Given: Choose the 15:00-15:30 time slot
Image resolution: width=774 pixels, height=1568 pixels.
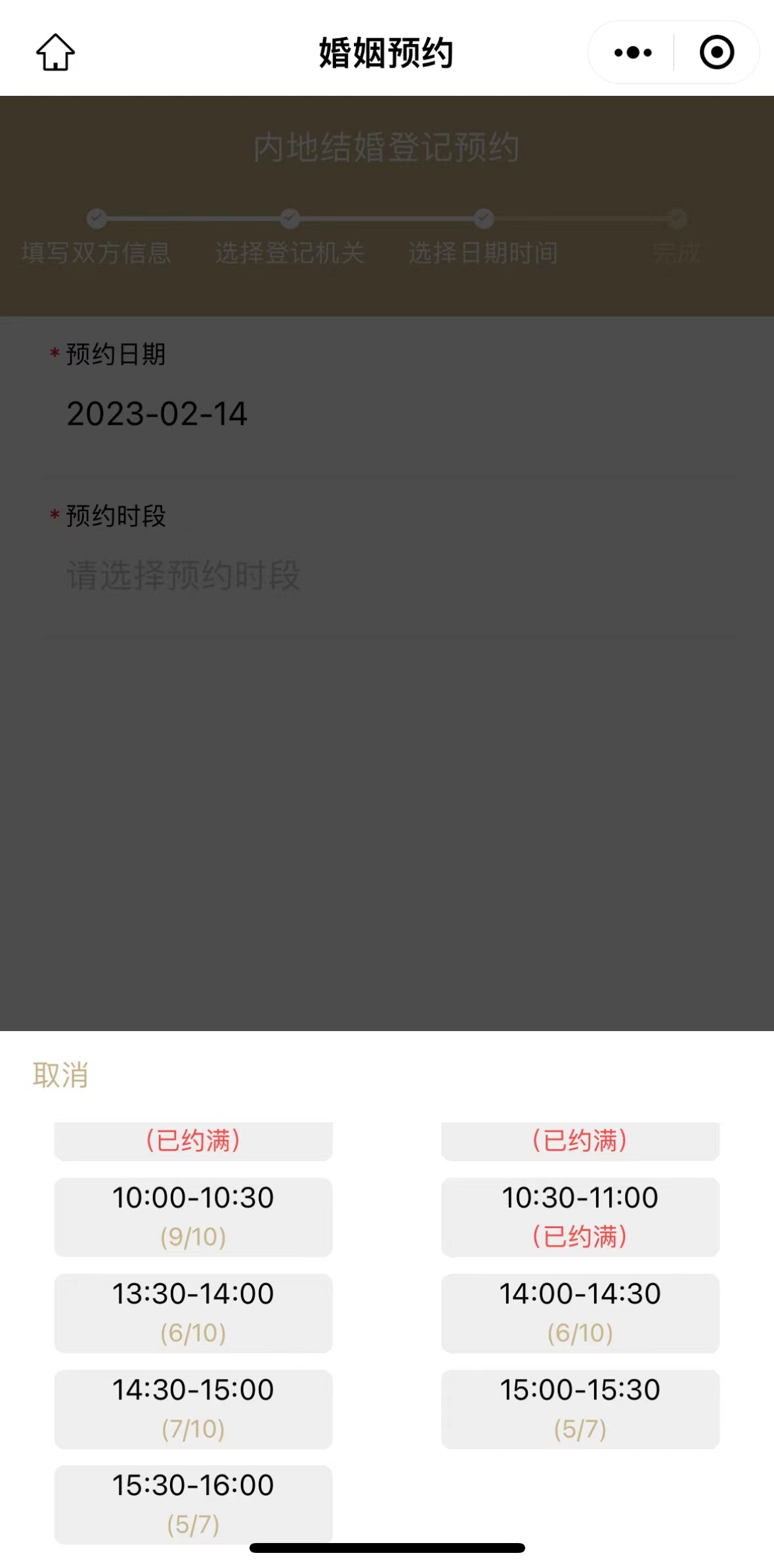Looking at the screenshot, I should point(580,1408).
